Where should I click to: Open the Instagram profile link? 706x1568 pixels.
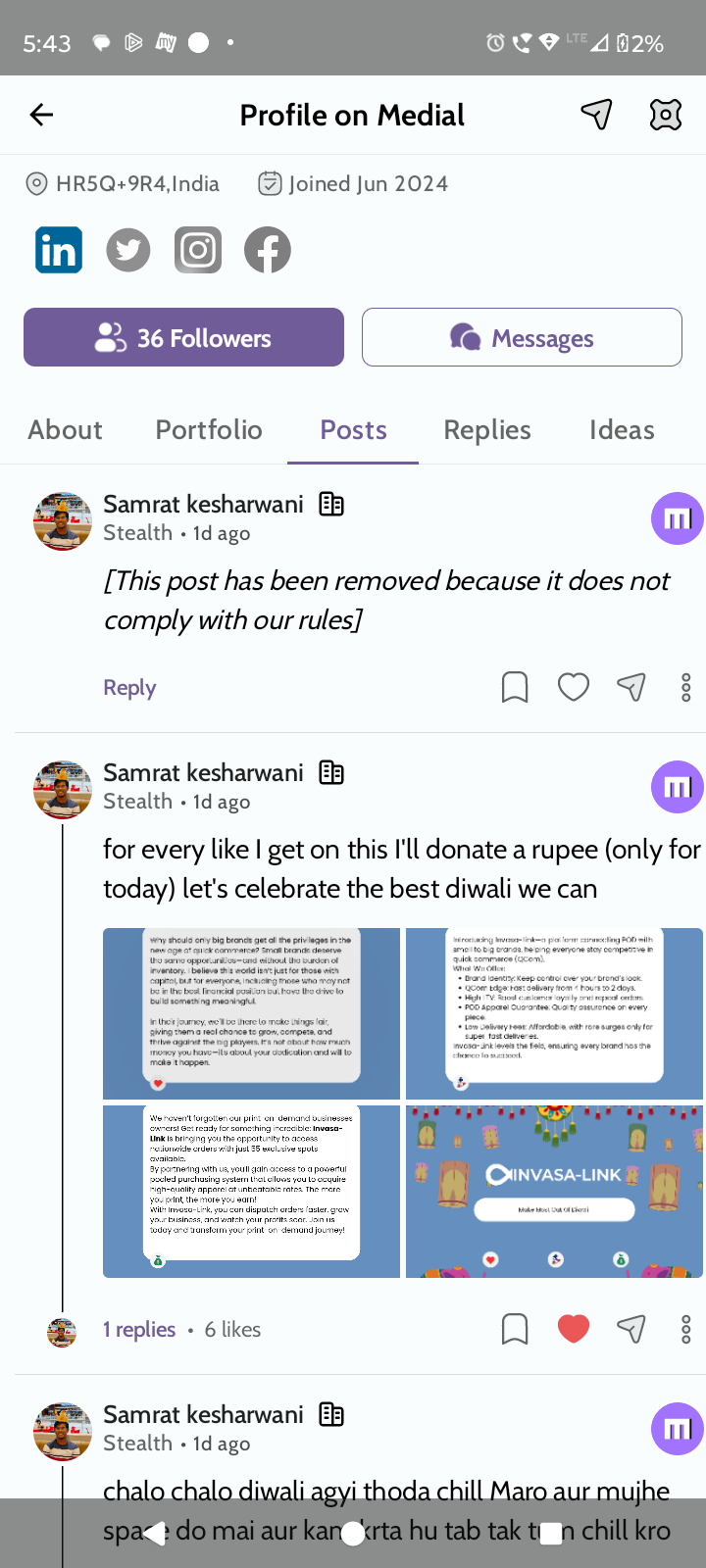pos(198,250)
